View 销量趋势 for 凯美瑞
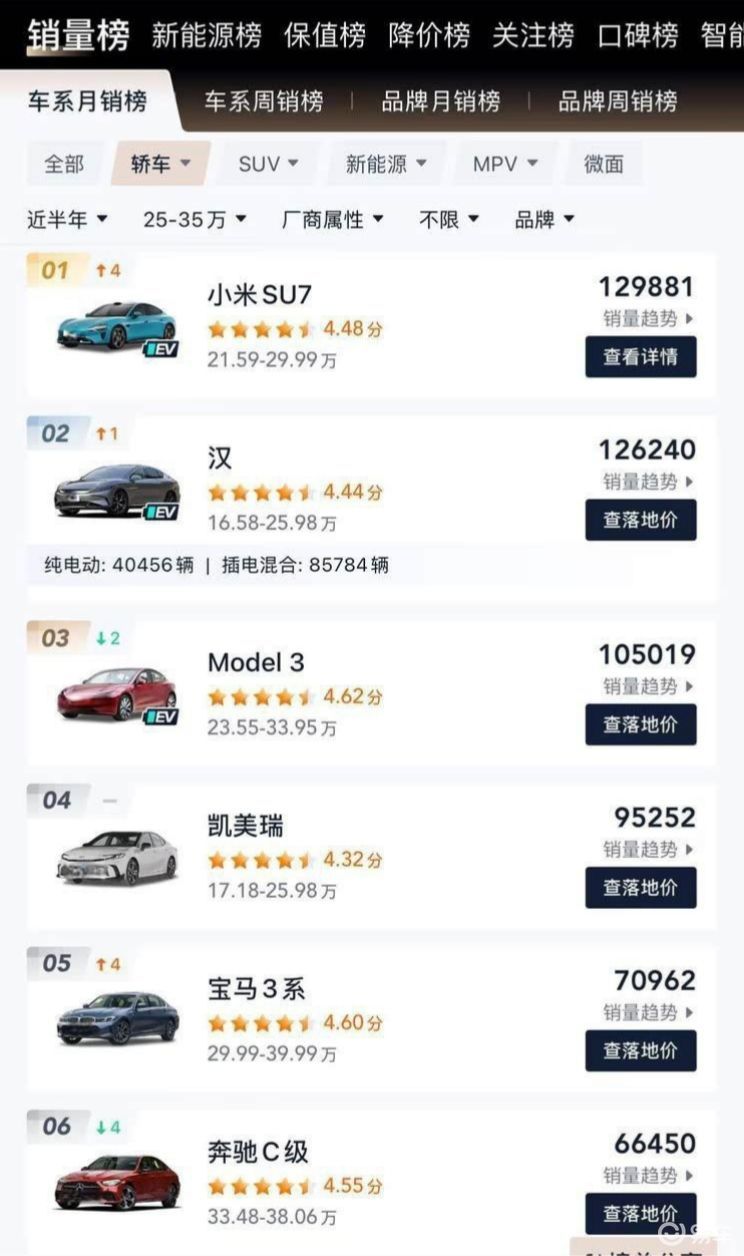744x1256 pixels. (x=647, y=849)
